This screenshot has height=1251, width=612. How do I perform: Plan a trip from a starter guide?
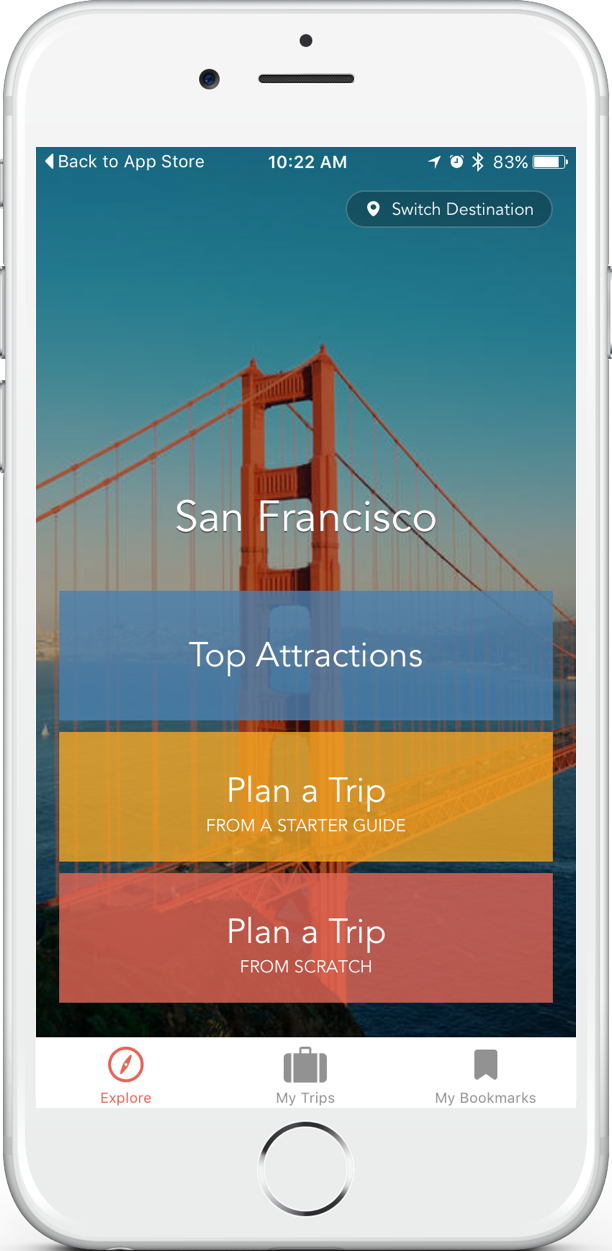pos(306,797)
